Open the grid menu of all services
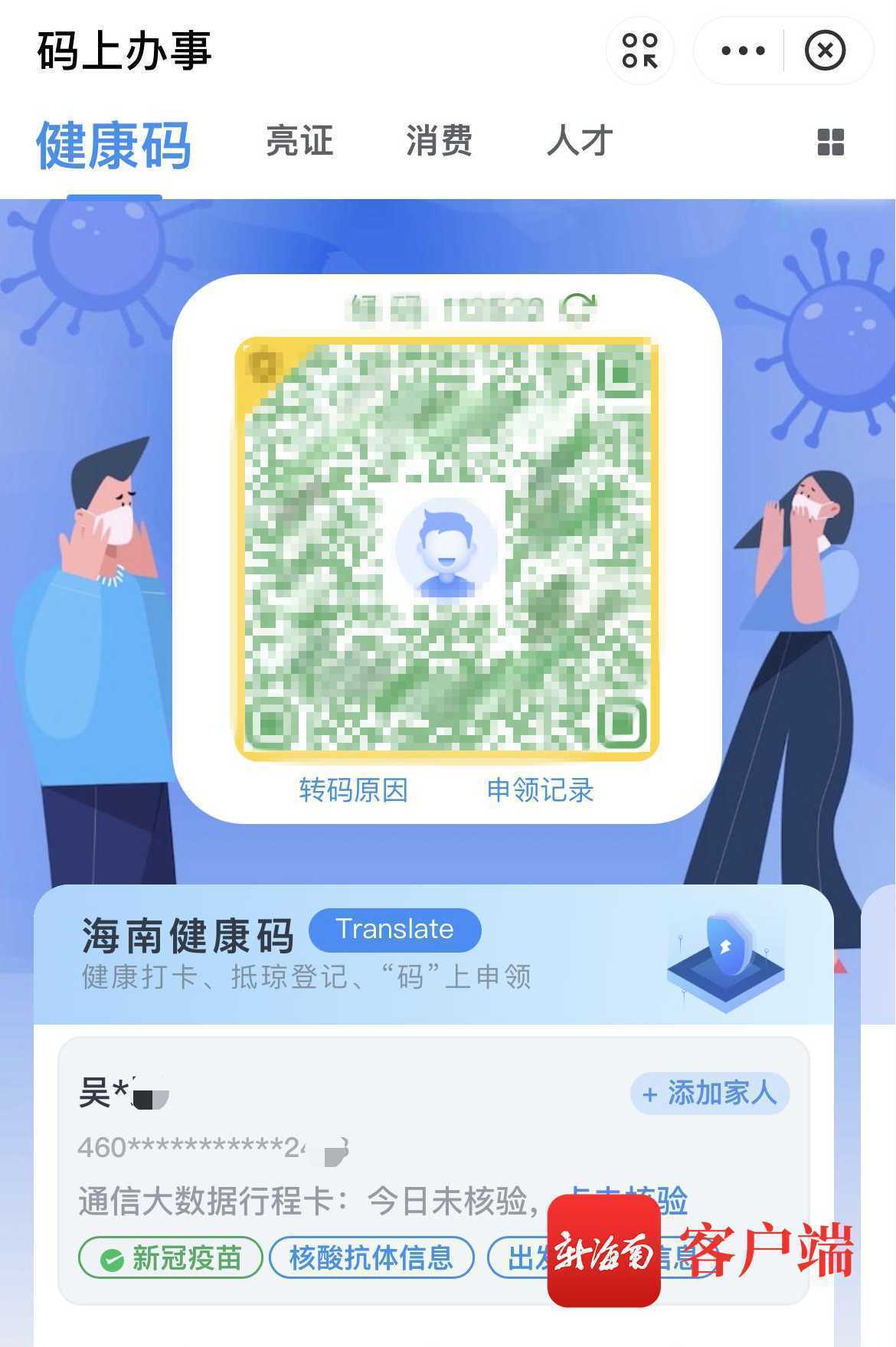The width and height of the screenshot is (896, 1347). click(831, 142)
